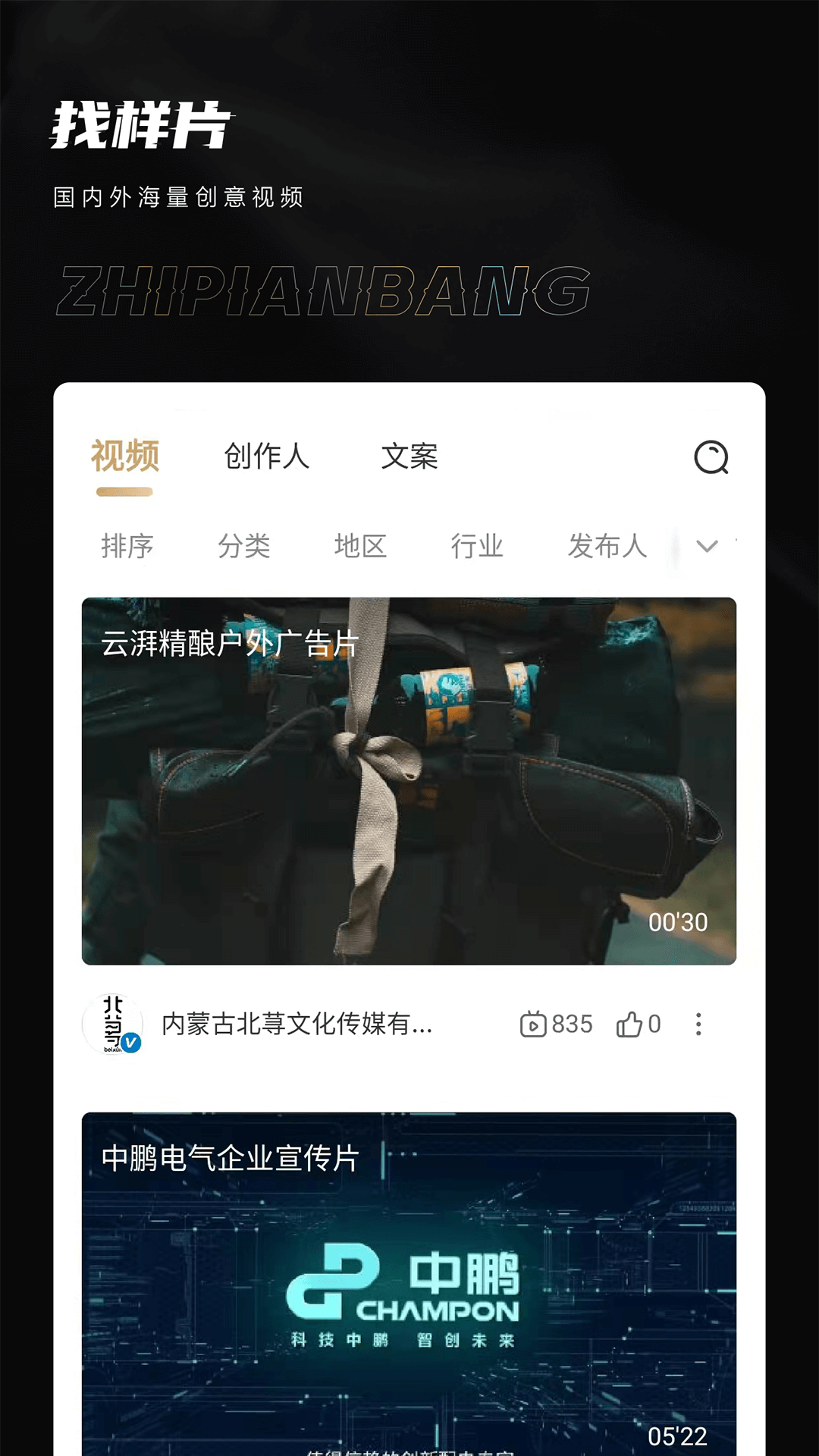Switch to the 创作人 tab
Screen dimensions: 819x1456
tap(267, 457)
